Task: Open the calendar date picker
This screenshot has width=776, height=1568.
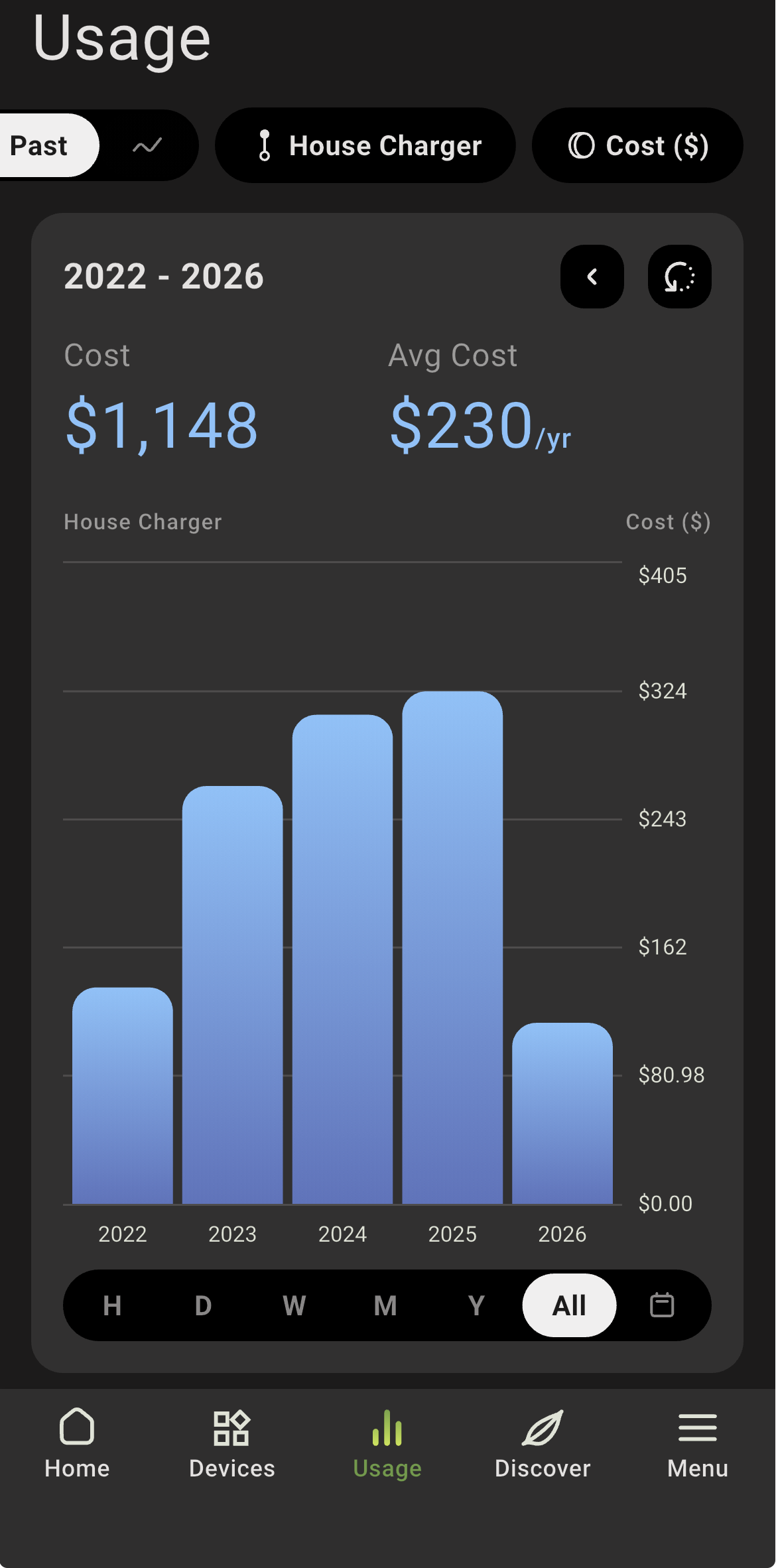Action: coord(661,1305)
